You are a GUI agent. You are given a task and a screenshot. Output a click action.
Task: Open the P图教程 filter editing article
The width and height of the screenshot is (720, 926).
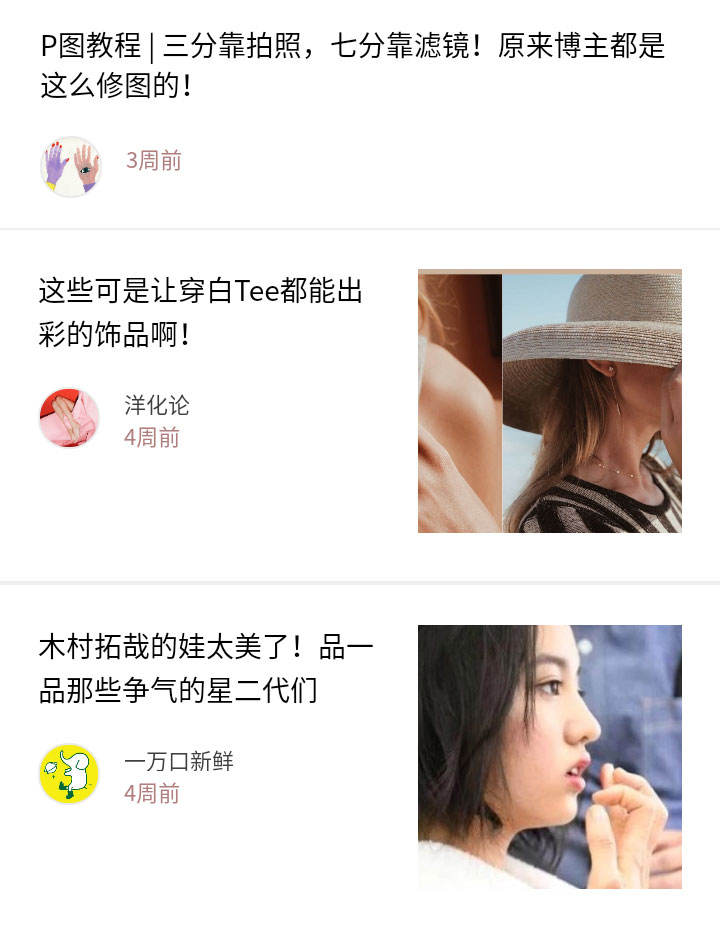click(x=352, y=65)
